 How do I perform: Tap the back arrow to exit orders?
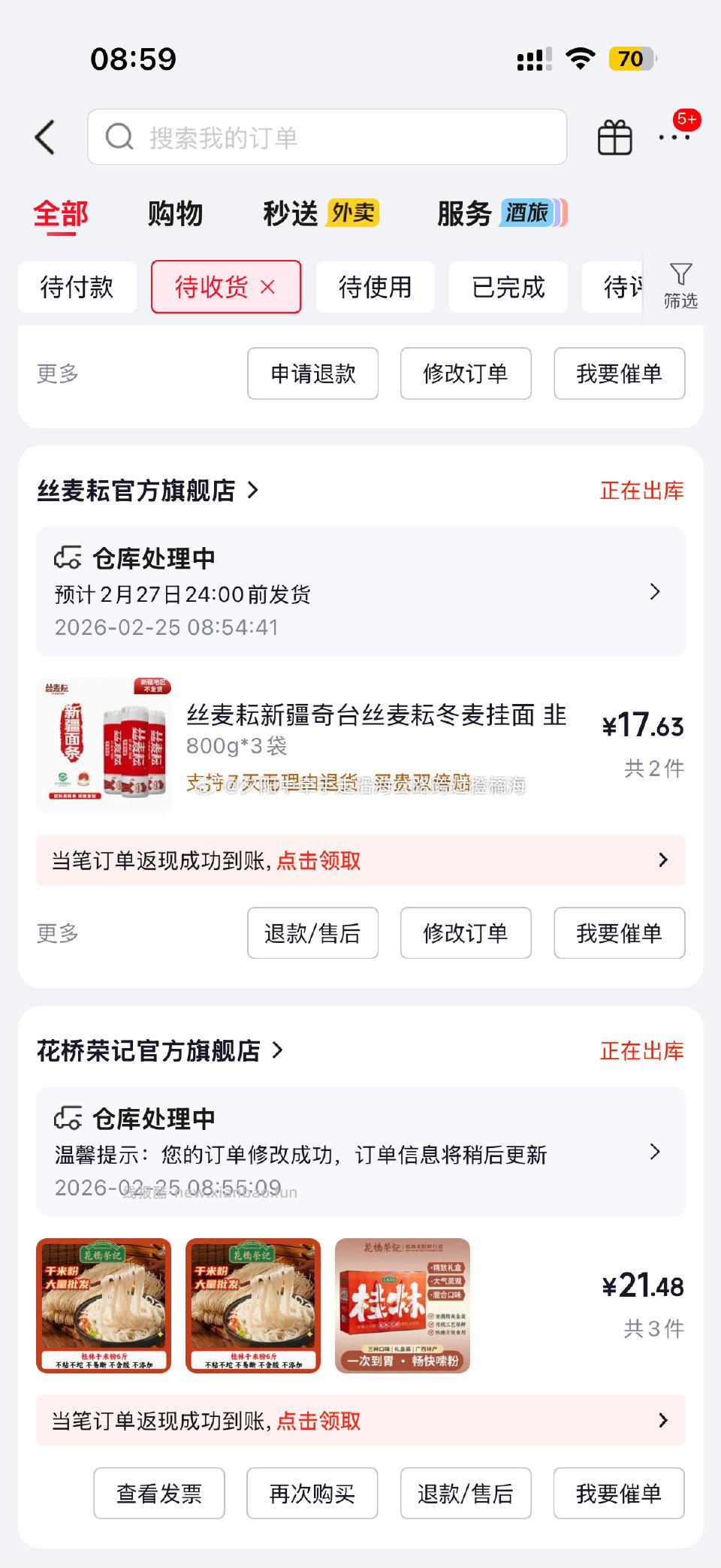tap(45, 137)
